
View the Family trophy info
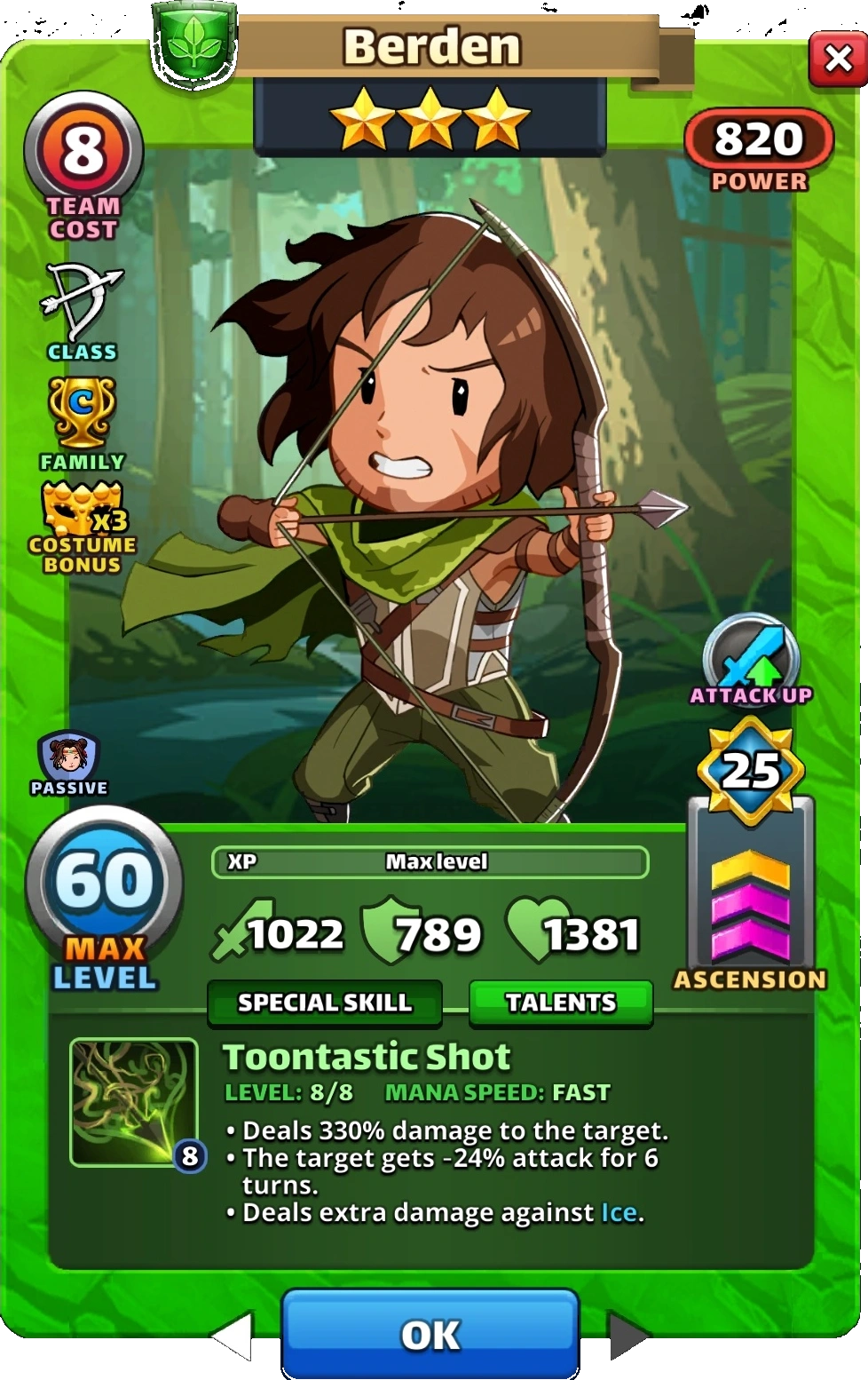coord(82,414)
